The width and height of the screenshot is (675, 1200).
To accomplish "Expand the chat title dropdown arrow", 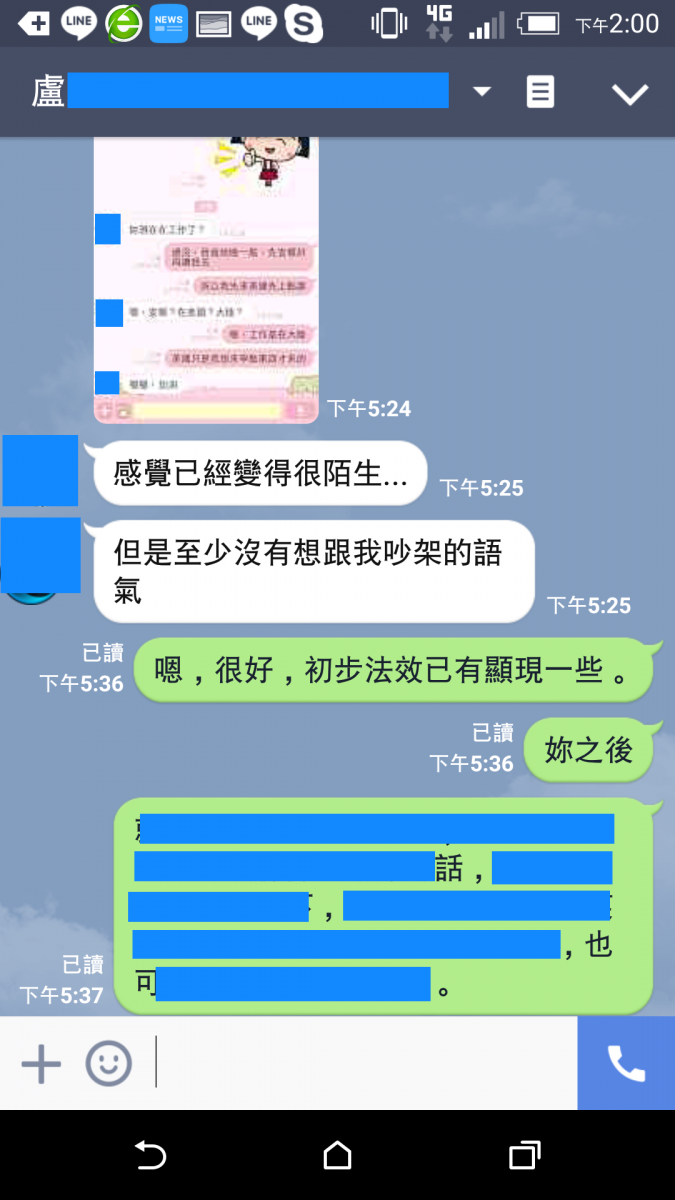I will [482, 92].
